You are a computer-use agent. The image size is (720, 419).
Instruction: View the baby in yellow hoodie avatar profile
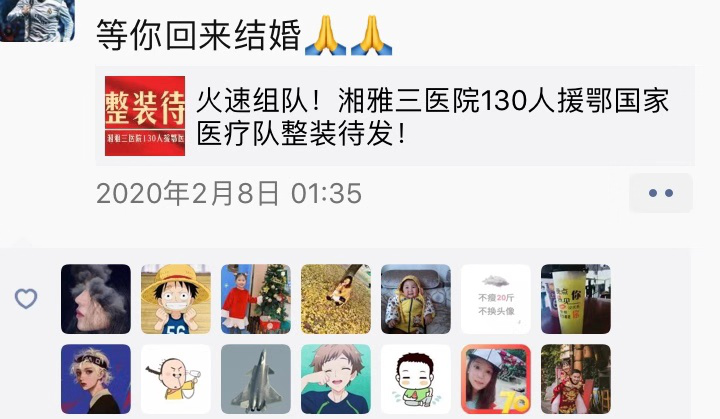pyautogui.click(x=415, y=299)
